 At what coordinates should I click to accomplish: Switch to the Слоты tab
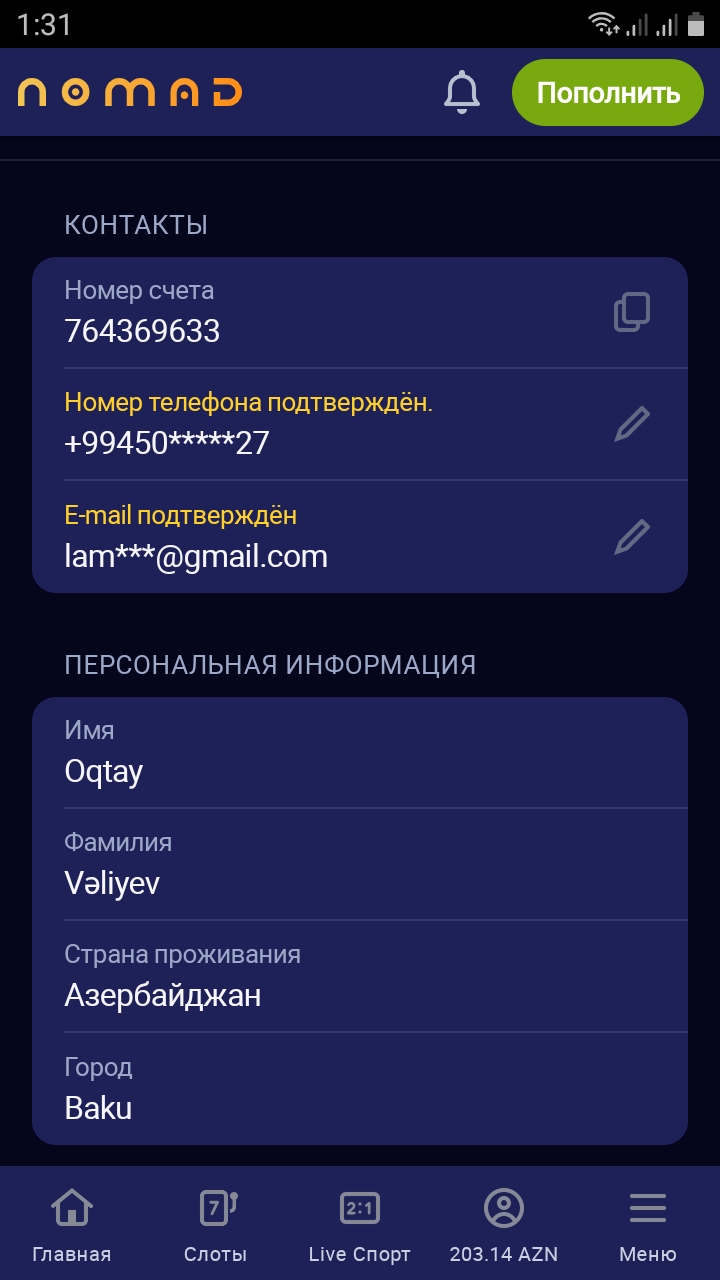pos(216,1224)
